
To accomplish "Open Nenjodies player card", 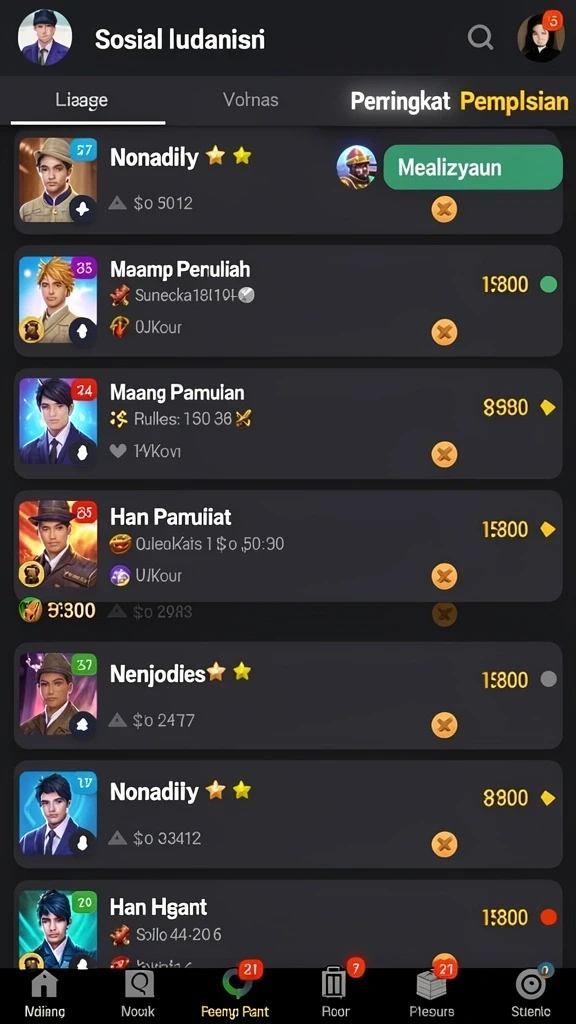I will click(288, 695).
